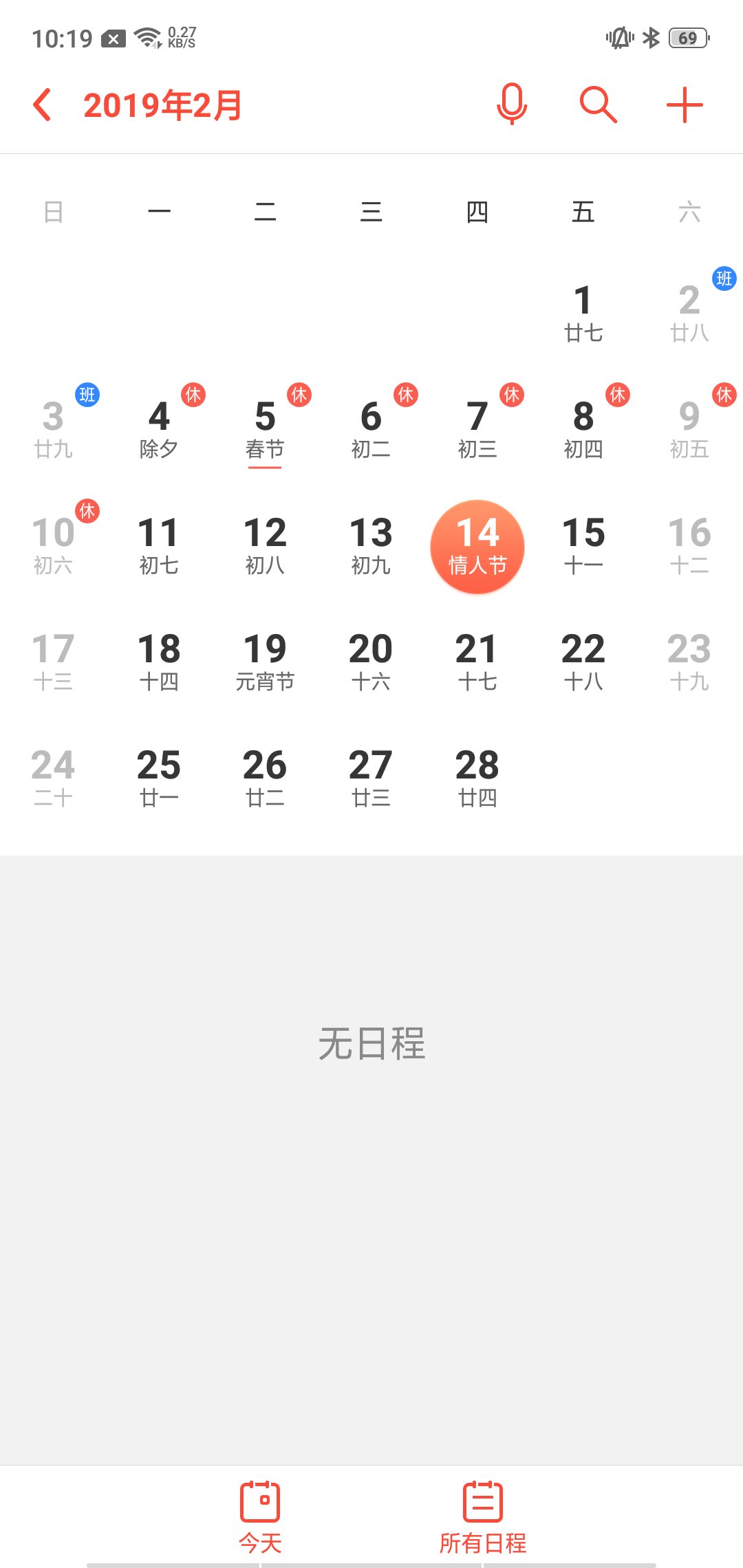Select February 22 十八
This screenshot has width=743, height=1568.
coord(583,660)
